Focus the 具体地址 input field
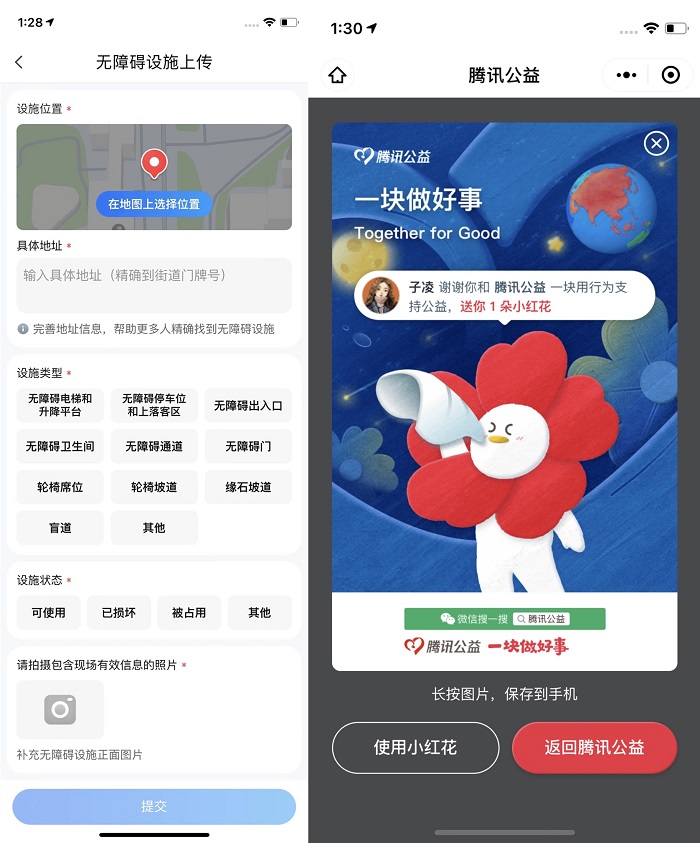The image size is (700, 843). 154,285
